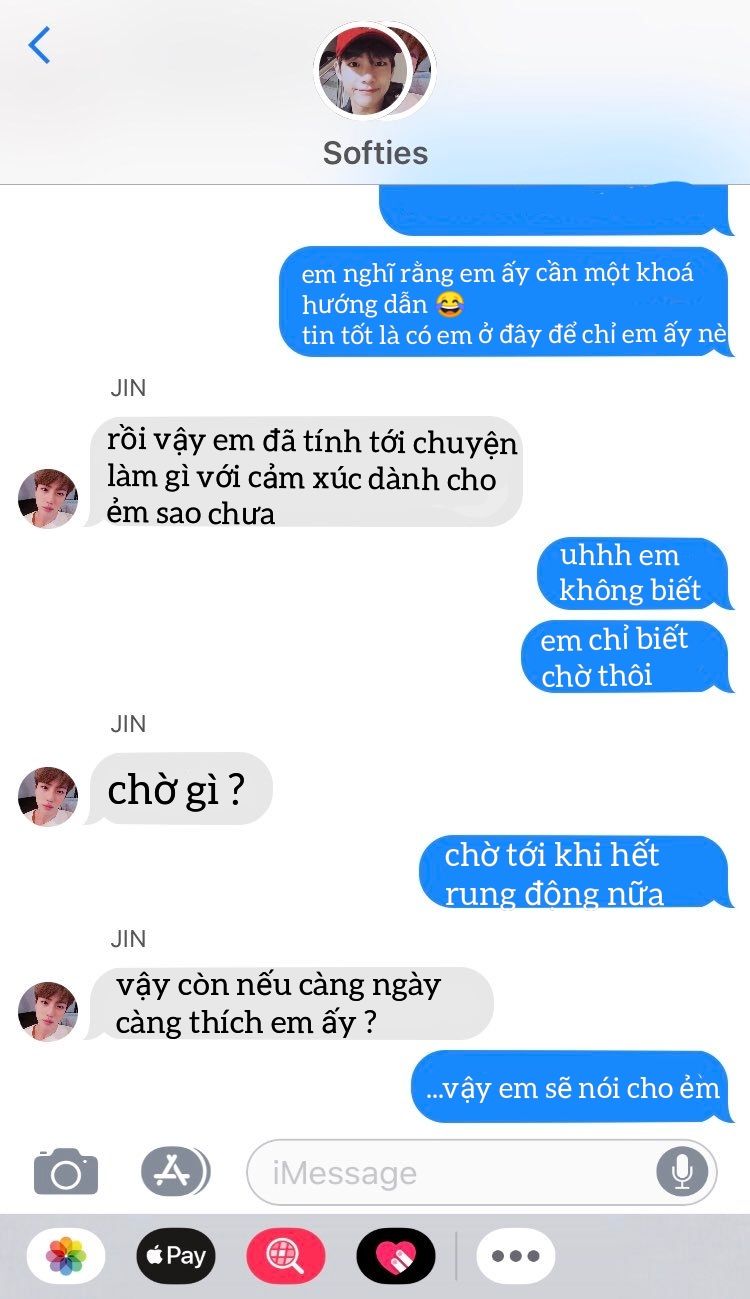Open the Photos app in the app strip
The image size is (750, 1299).
point(66,1255)
